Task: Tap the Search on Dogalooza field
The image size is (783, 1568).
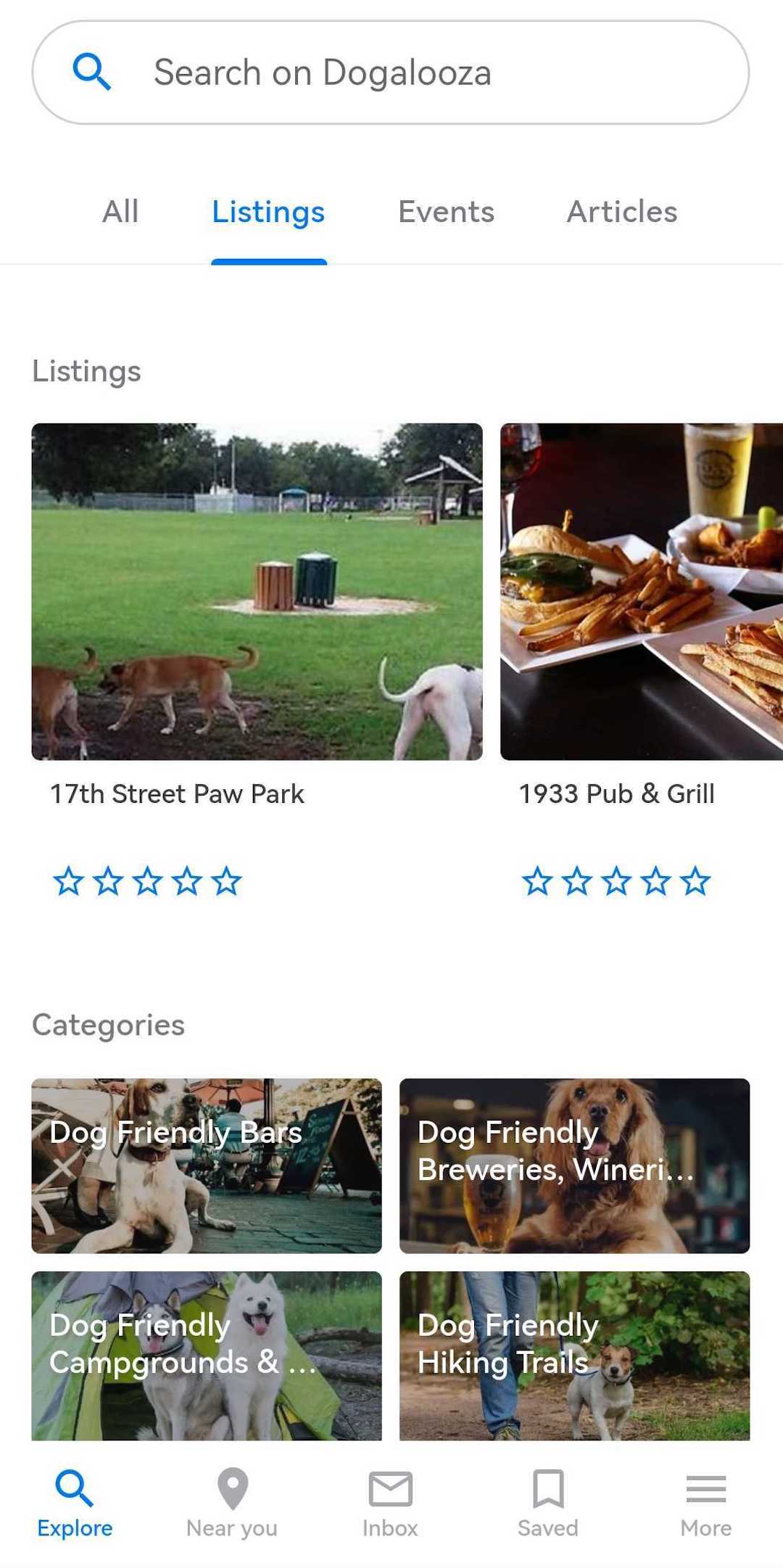Action: (390, 73)
